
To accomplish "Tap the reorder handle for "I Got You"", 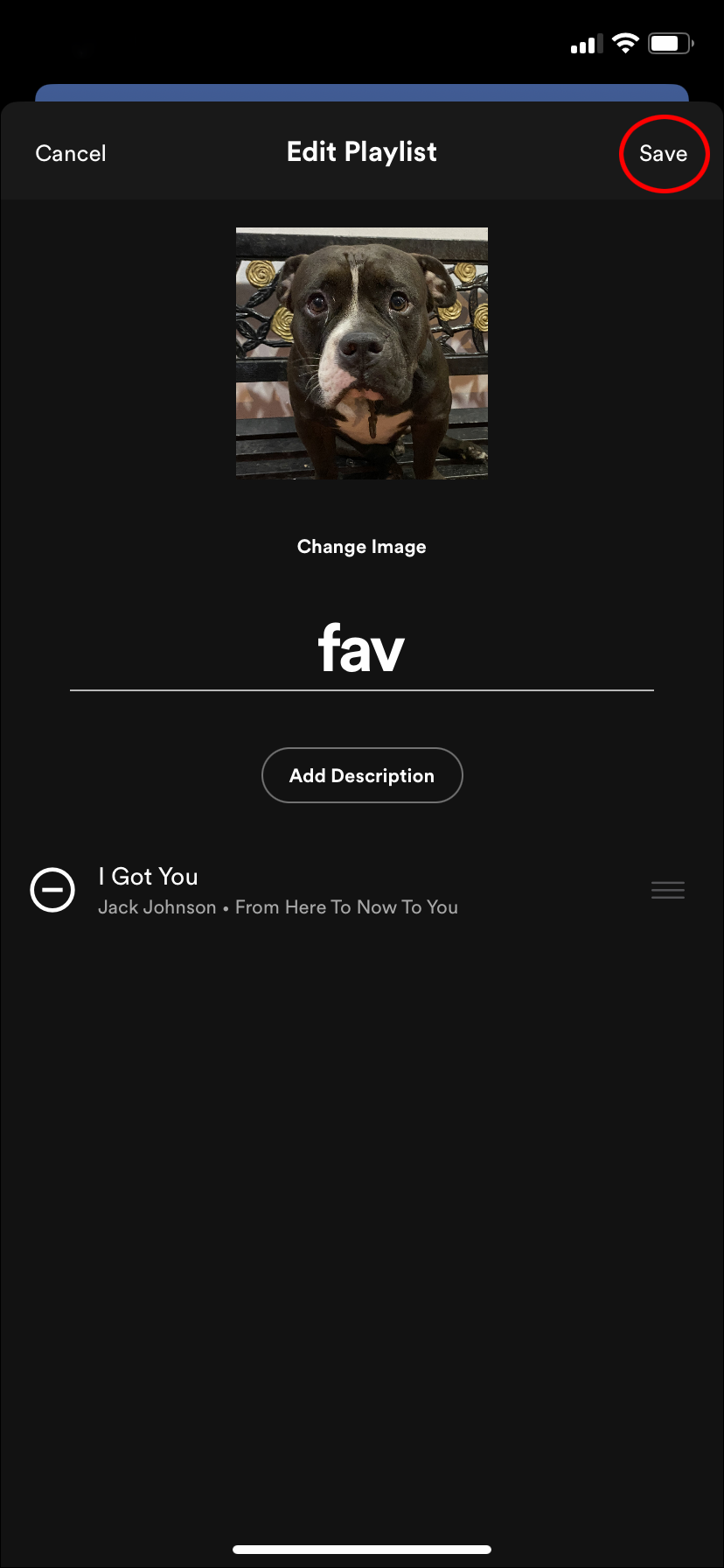I will 668,891.
